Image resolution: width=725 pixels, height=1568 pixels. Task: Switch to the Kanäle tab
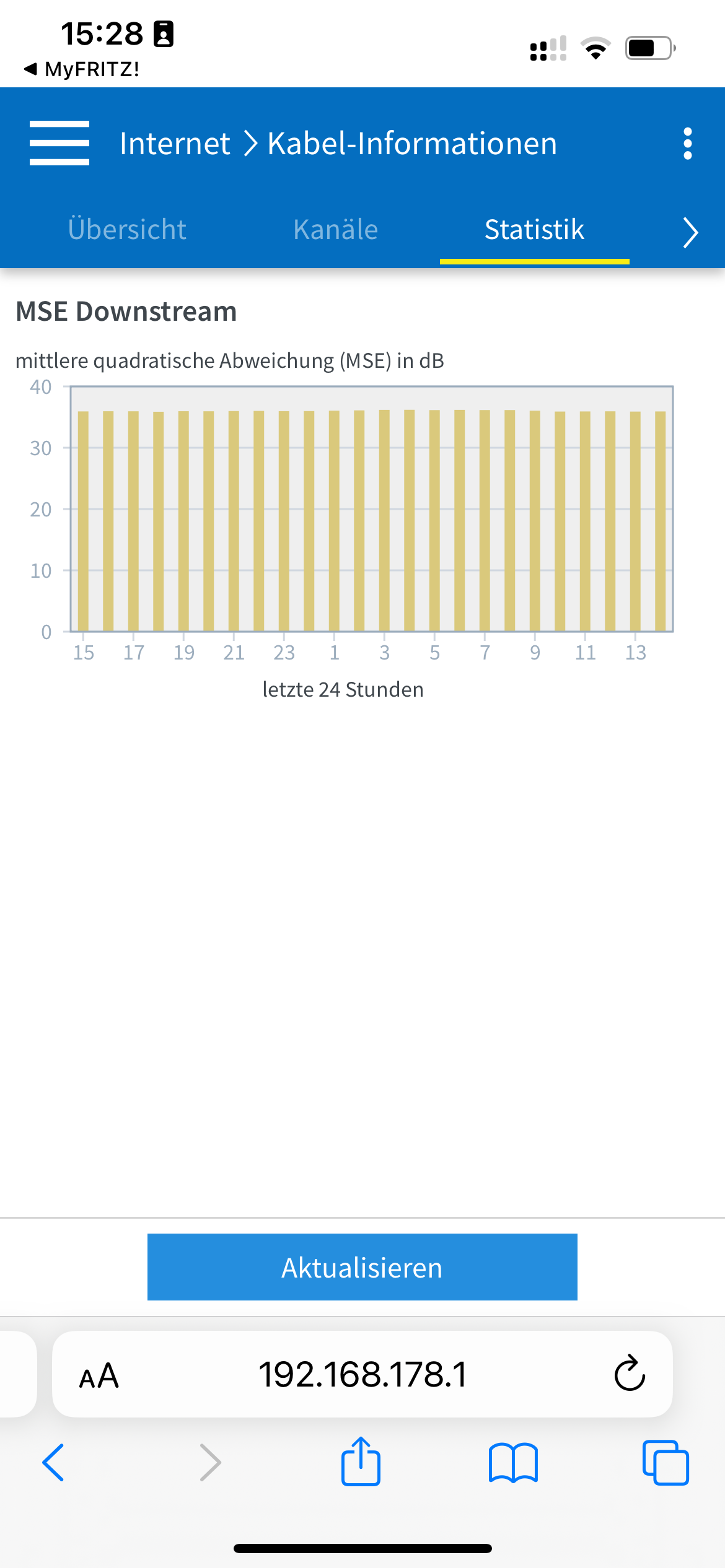point(335,230)
